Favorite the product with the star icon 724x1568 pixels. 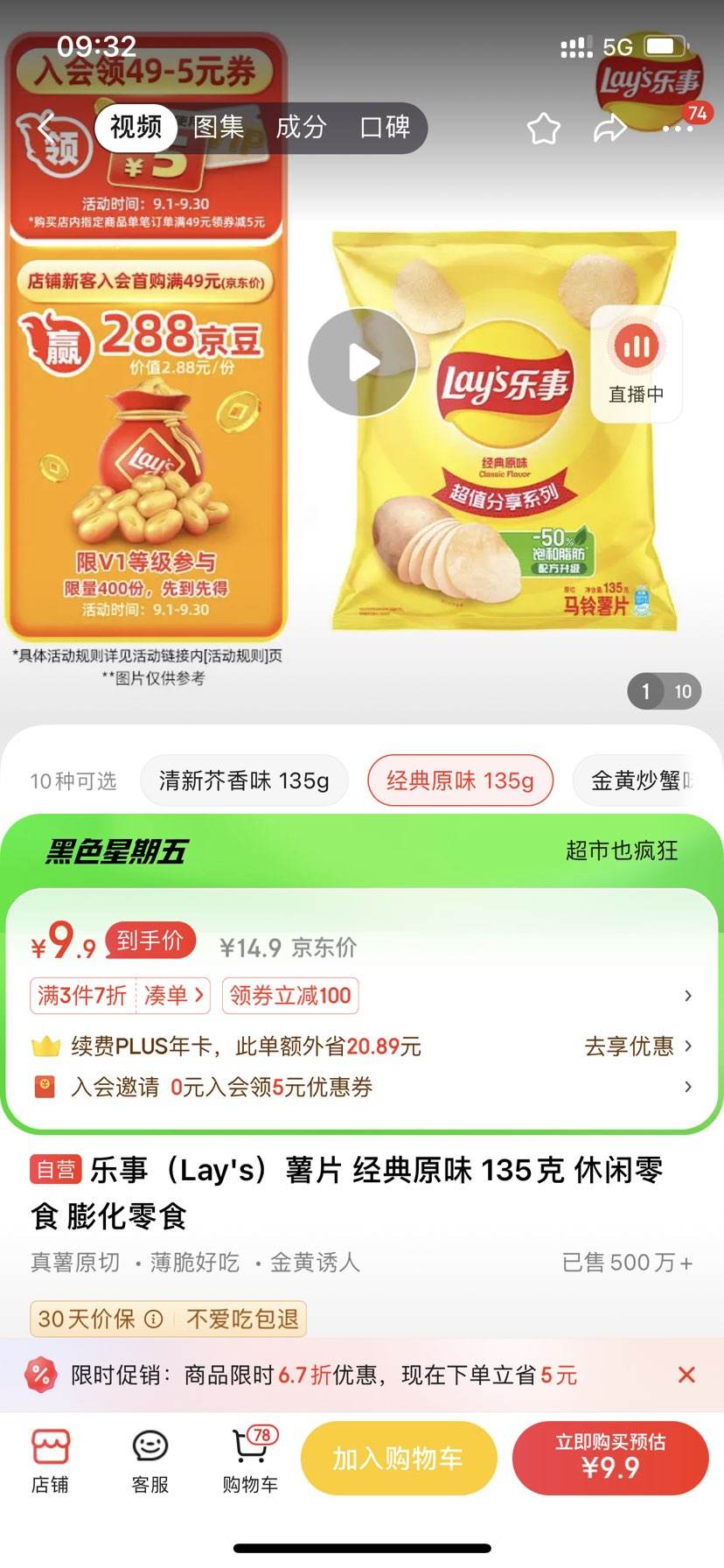tap(543, 128)
